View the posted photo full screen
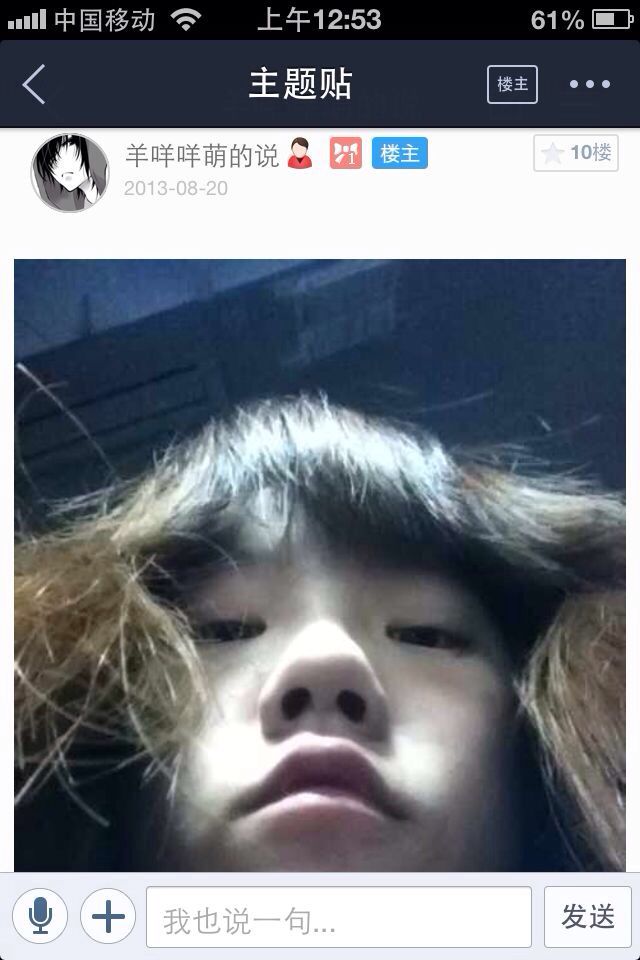The width and height of the screenshot is (640, 960). coord(320,565)
